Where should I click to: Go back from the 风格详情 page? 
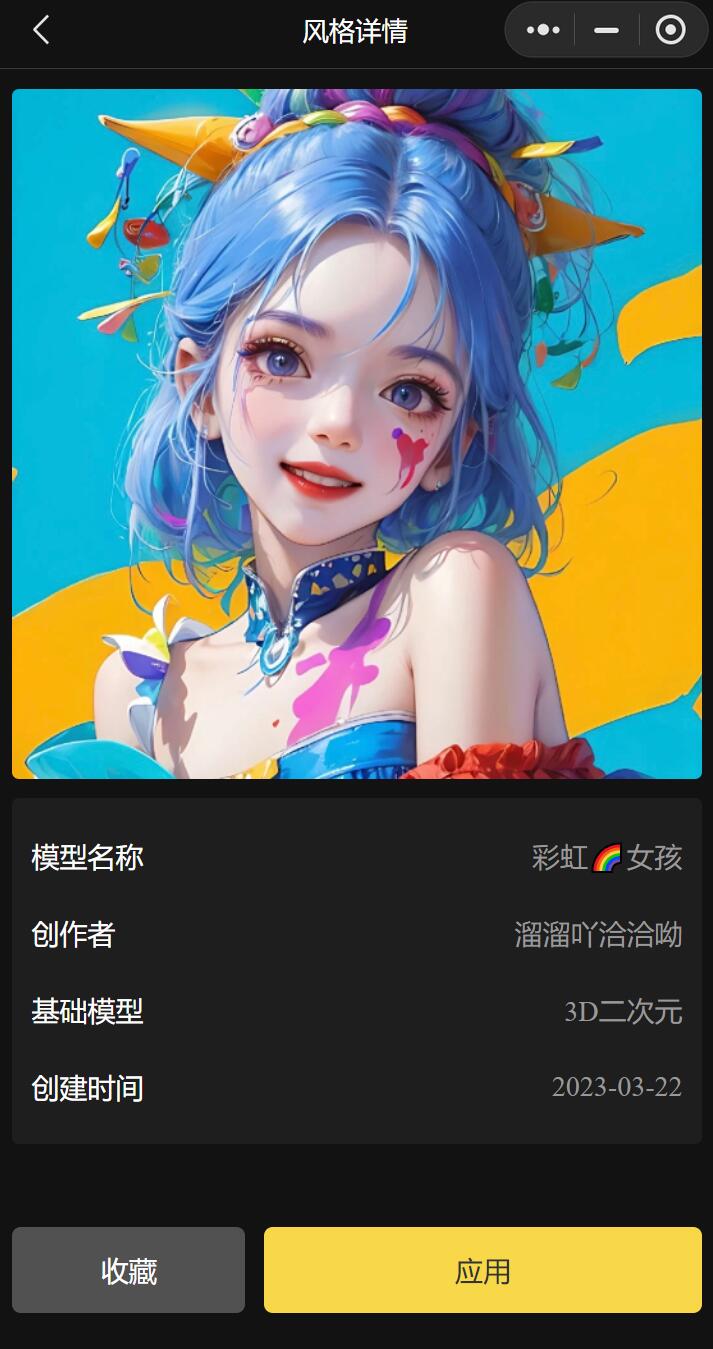[40, 31]
